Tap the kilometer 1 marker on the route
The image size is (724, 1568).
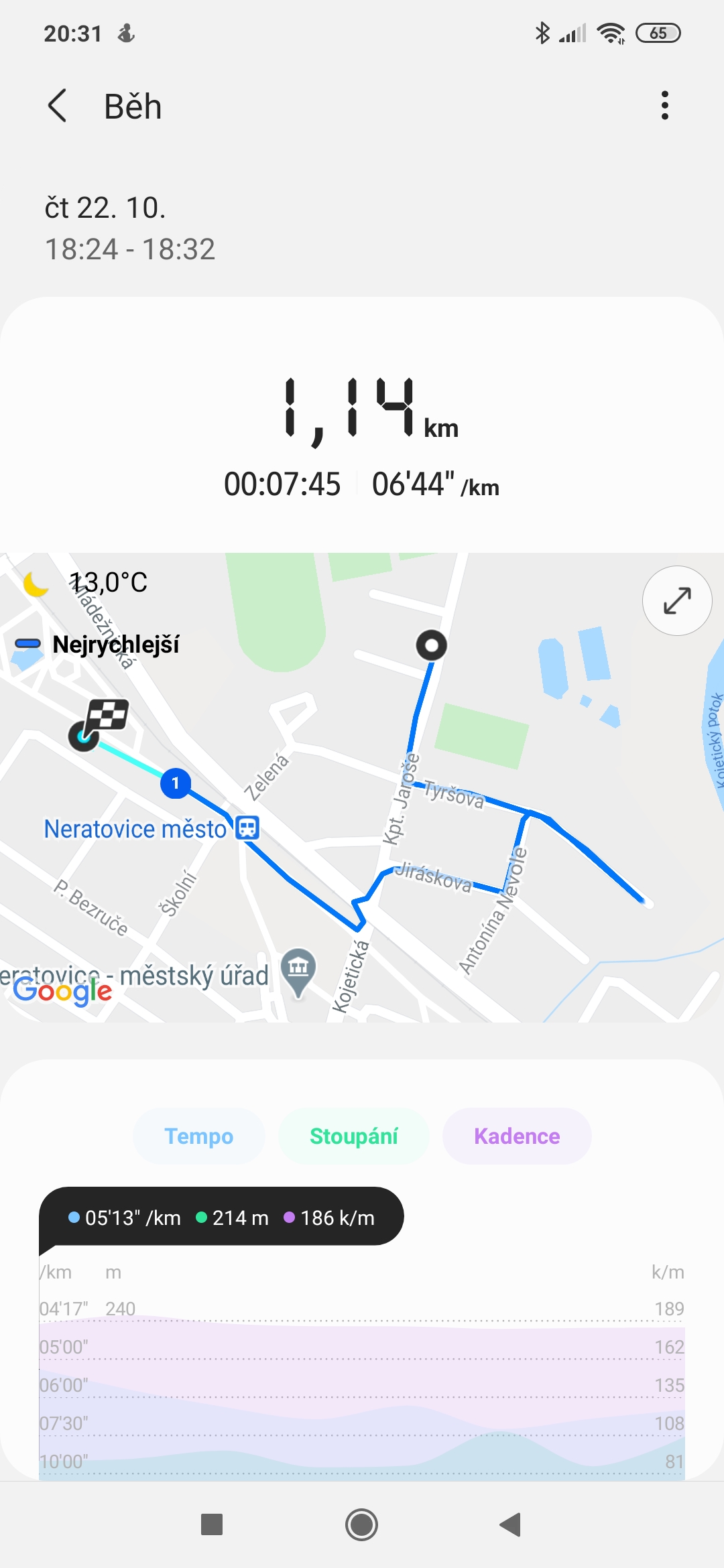pyautogui.click(x=176, y=783)
